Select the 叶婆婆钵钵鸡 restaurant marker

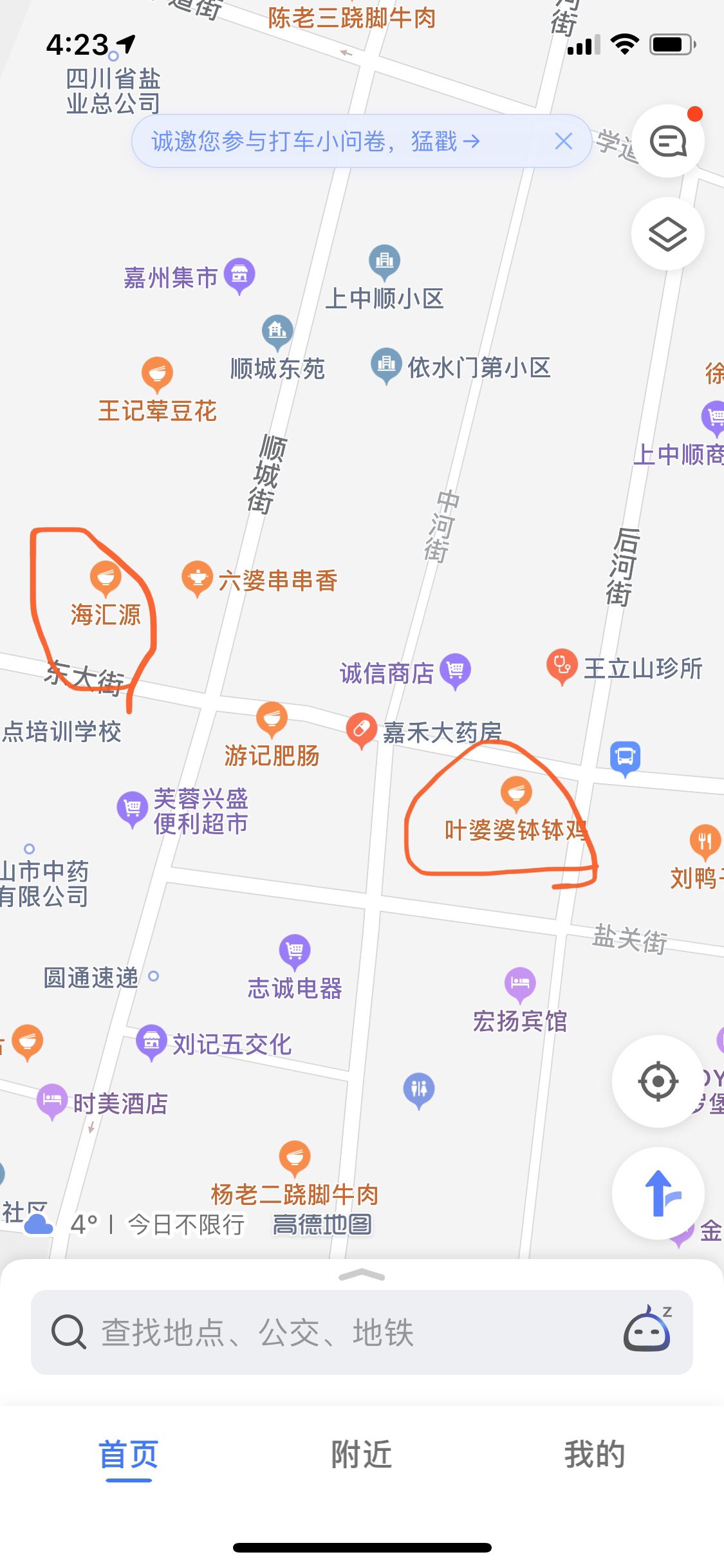click(x=516, y=793)
